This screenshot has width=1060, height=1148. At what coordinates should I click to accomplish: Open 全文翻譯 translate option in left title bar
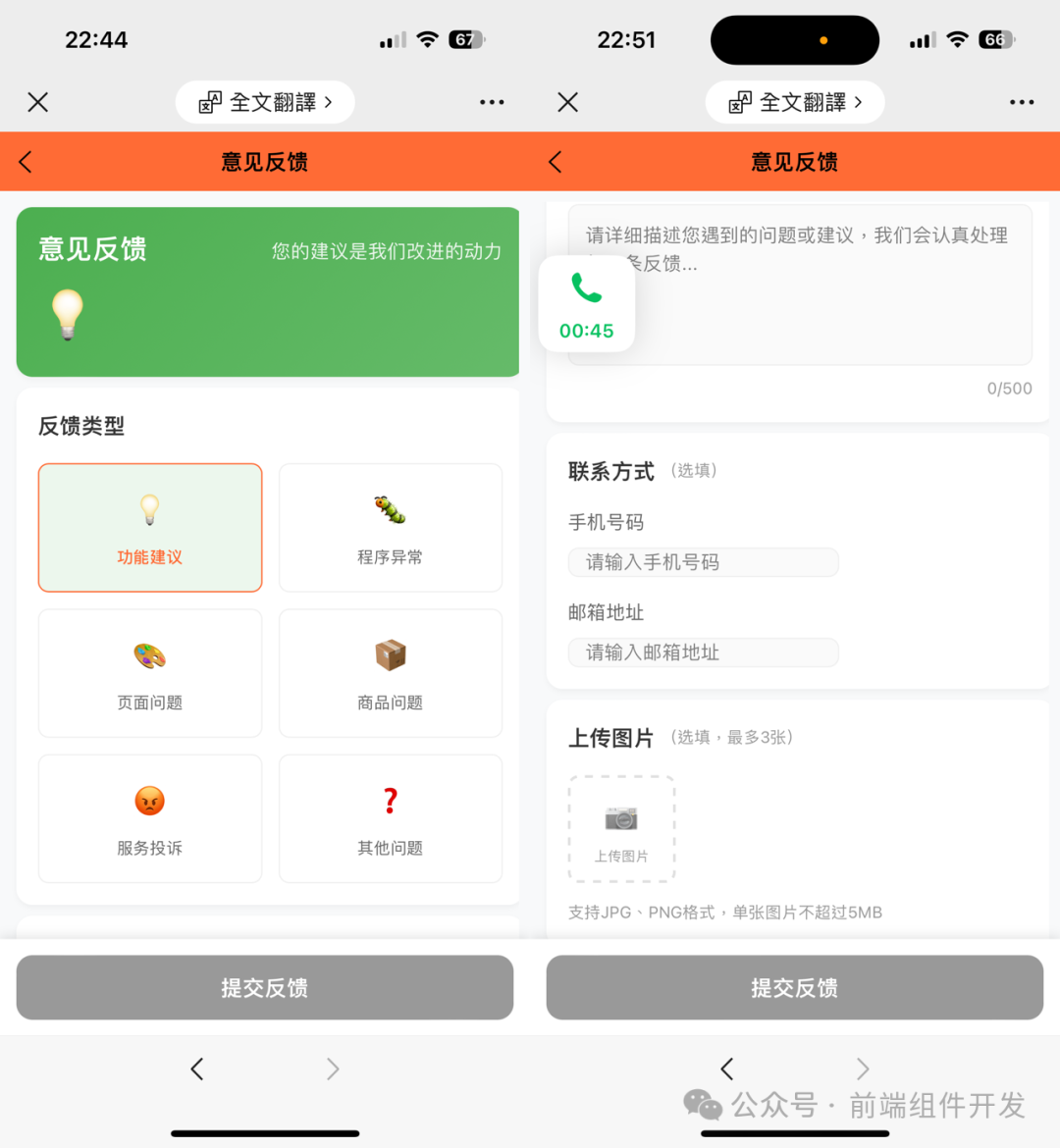(x=263, y=102)
